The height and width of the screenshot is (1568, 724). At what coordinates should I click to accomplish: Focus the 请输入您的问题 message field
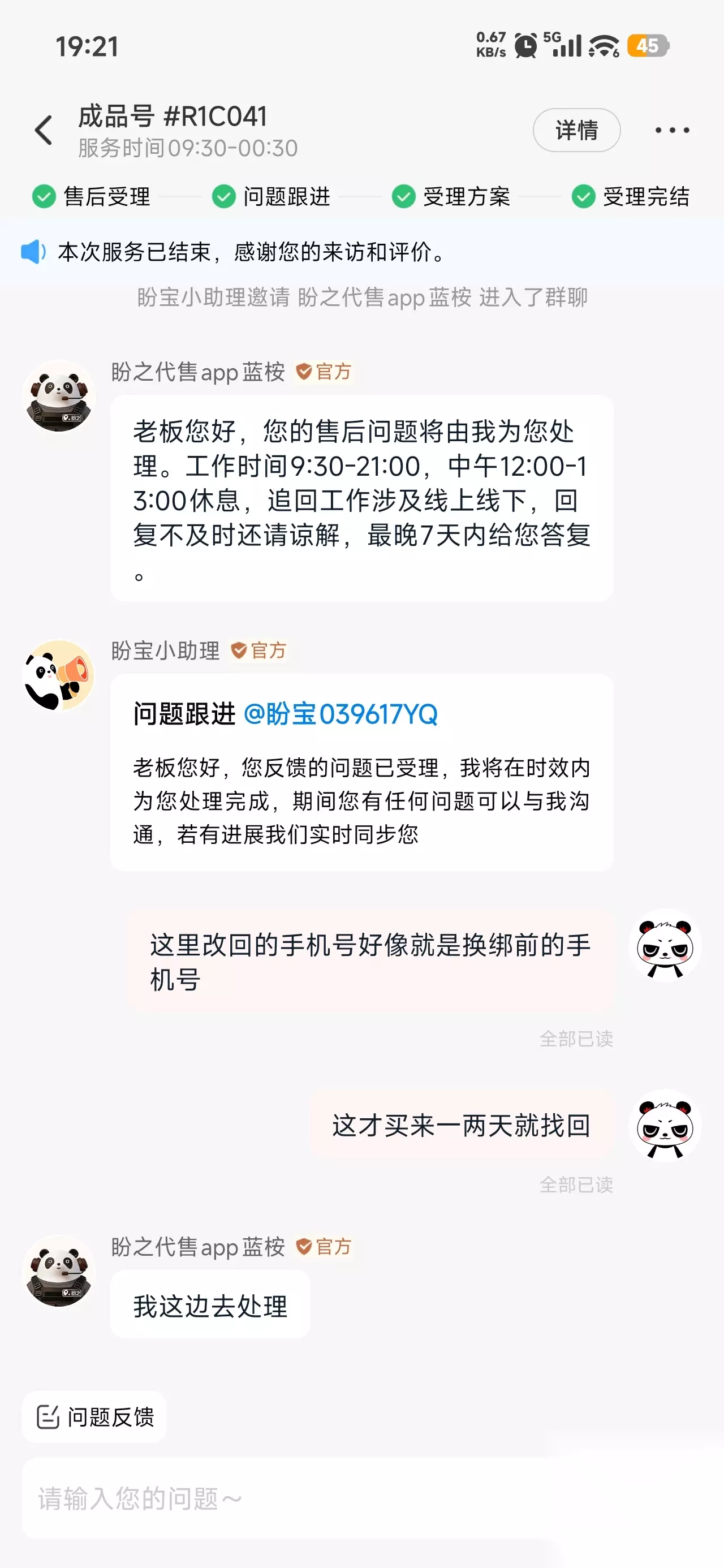(x=361, y=1498)
